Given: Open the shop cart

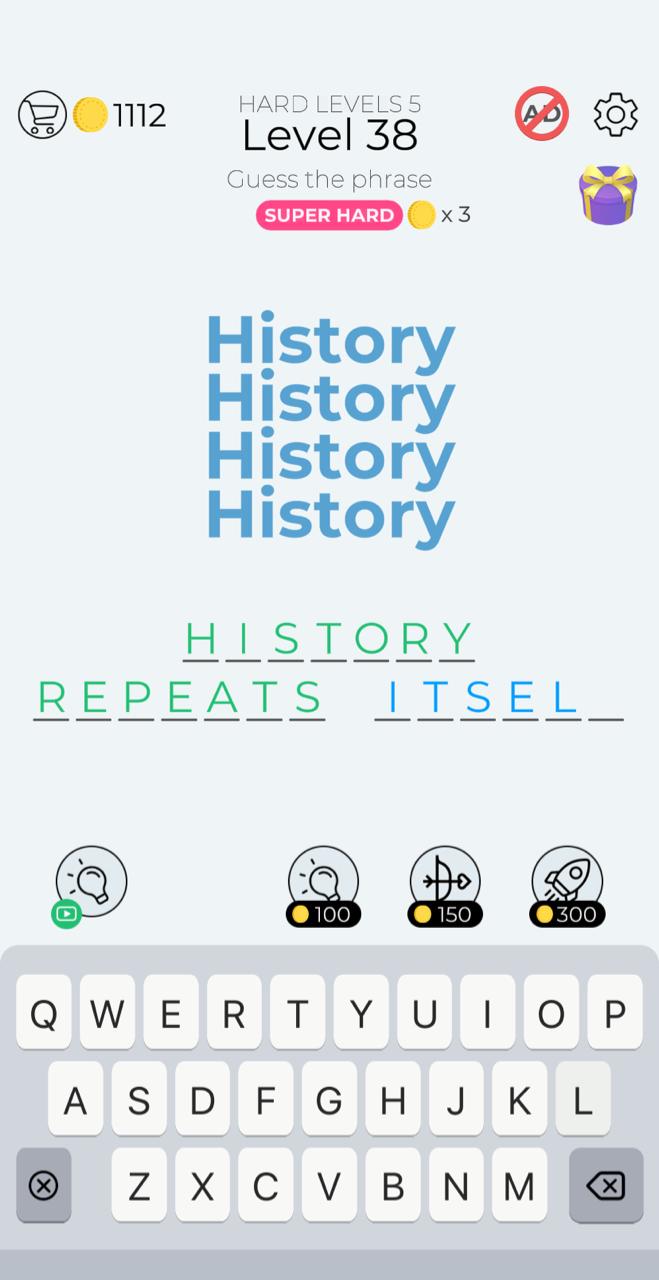Looking at the screenshot, I should [41, 115].
